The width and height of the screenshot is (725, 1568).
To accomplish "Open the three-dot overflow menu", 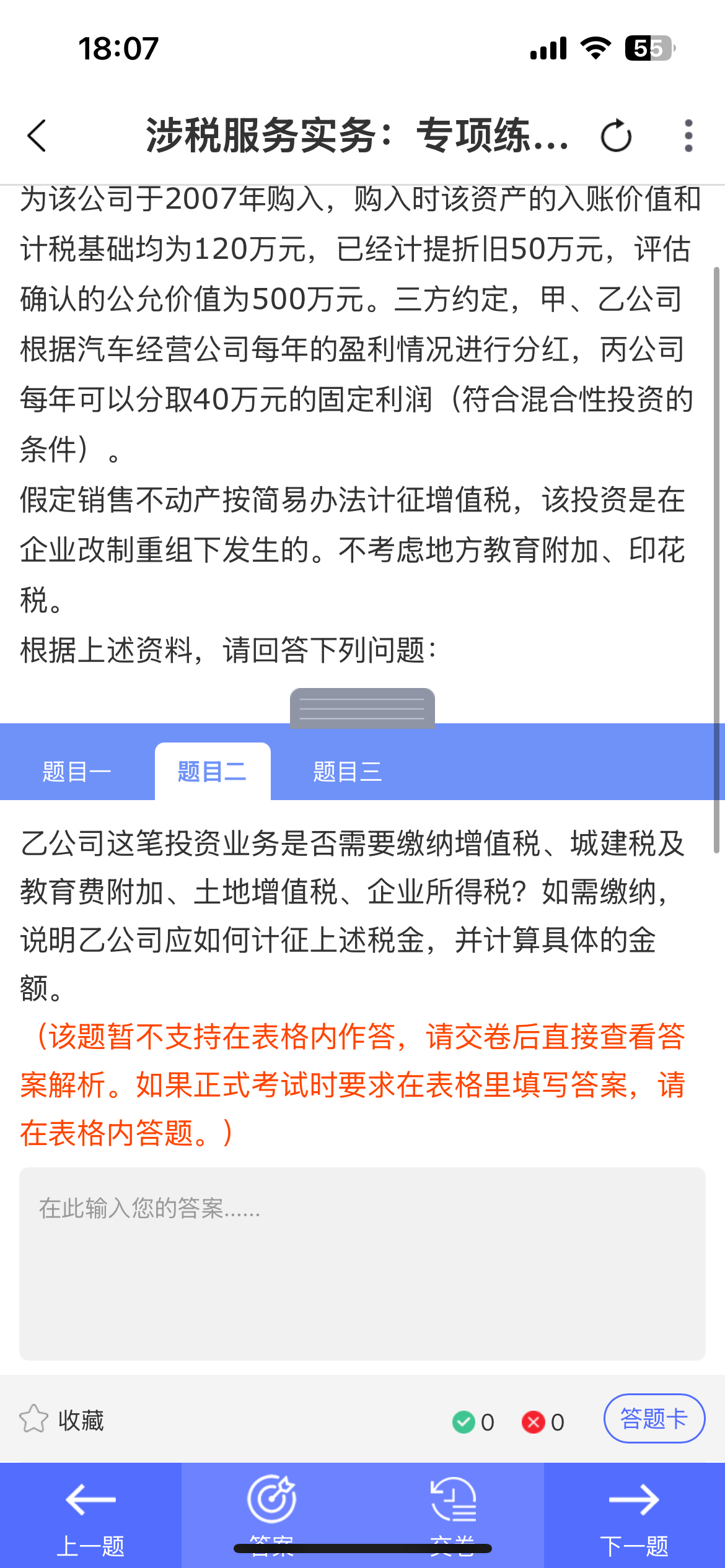I will [688, 136].
